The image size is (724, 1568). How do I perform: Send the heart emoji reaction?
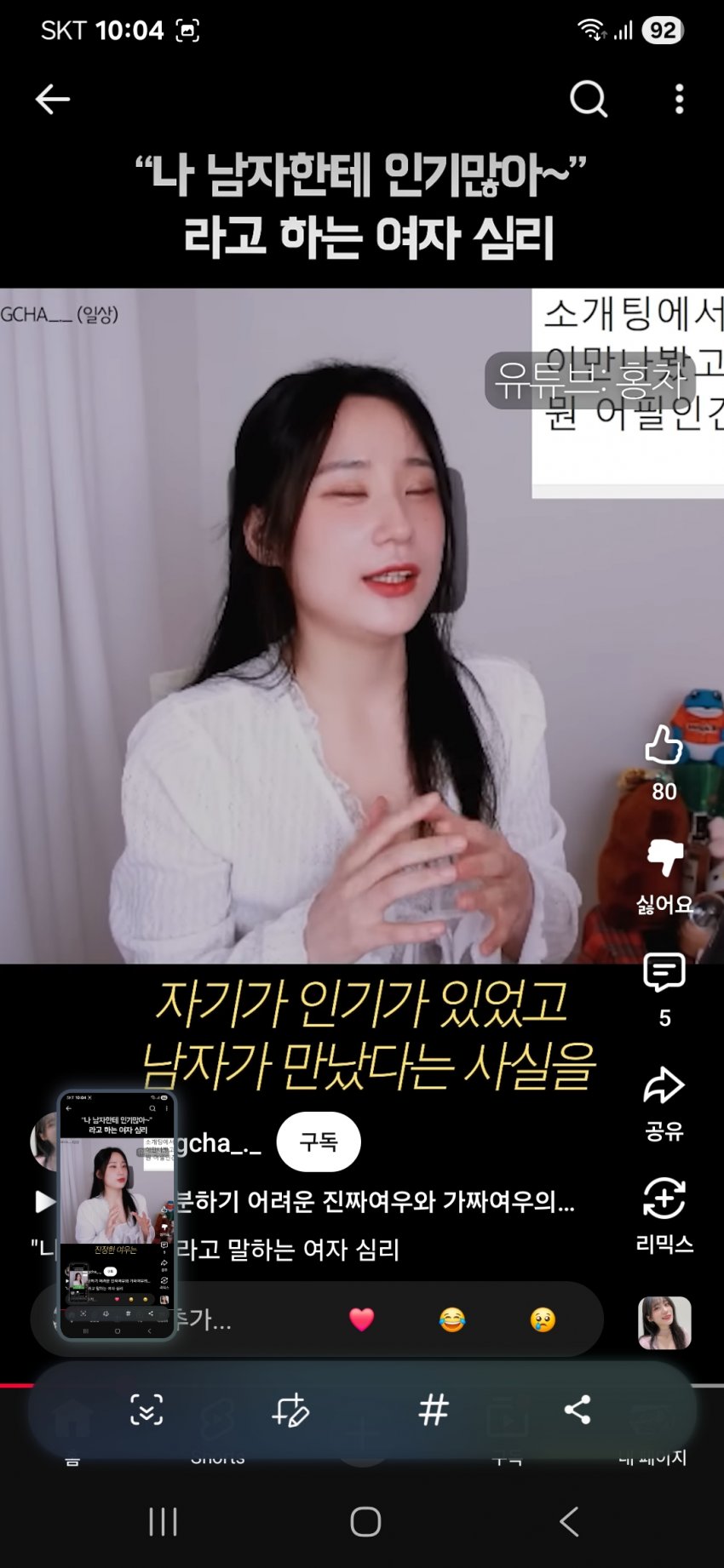(x=362, y=1319)
